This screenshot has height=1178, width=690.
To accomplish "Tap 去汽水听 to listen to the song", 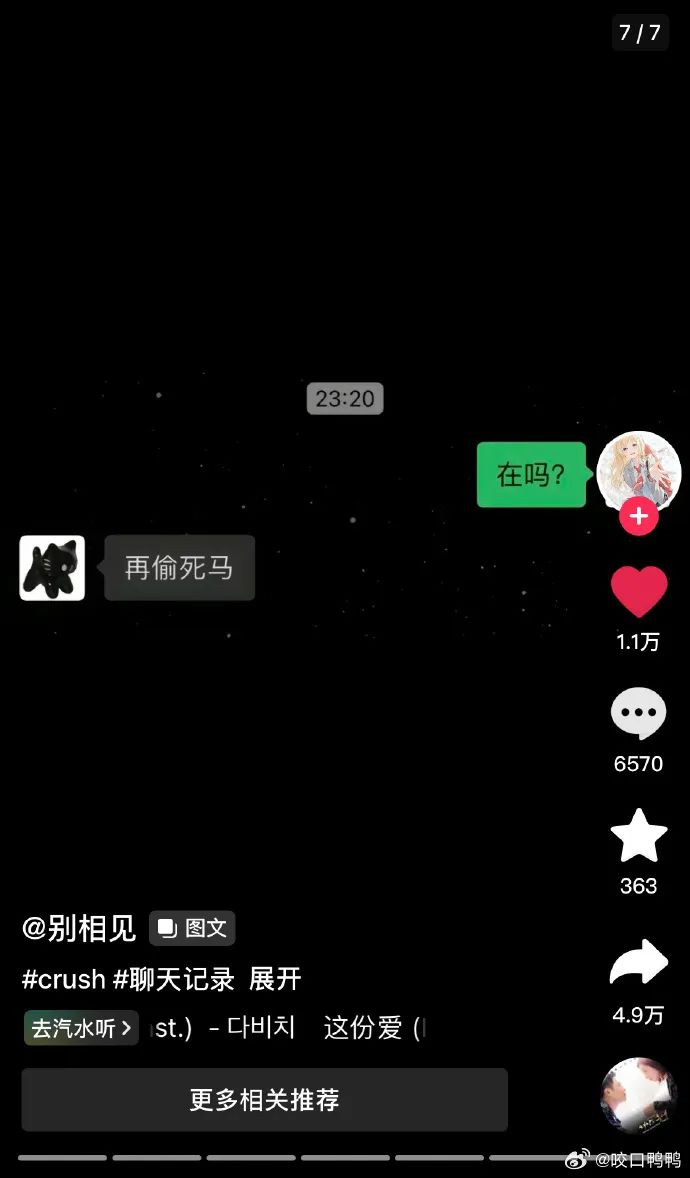I will (81, 1028).
